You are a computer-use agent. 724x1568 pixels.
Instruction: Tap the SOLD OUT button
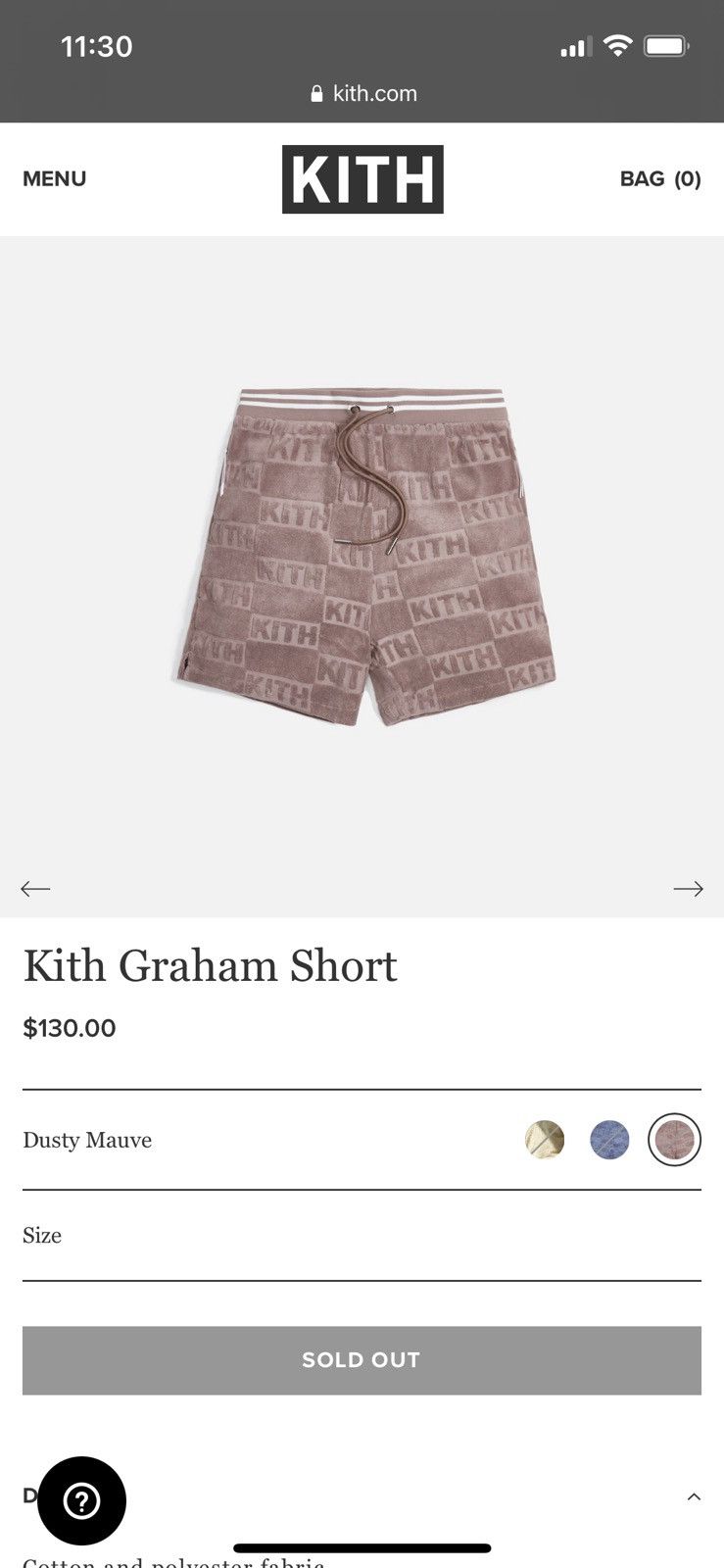coord(362,1360)
